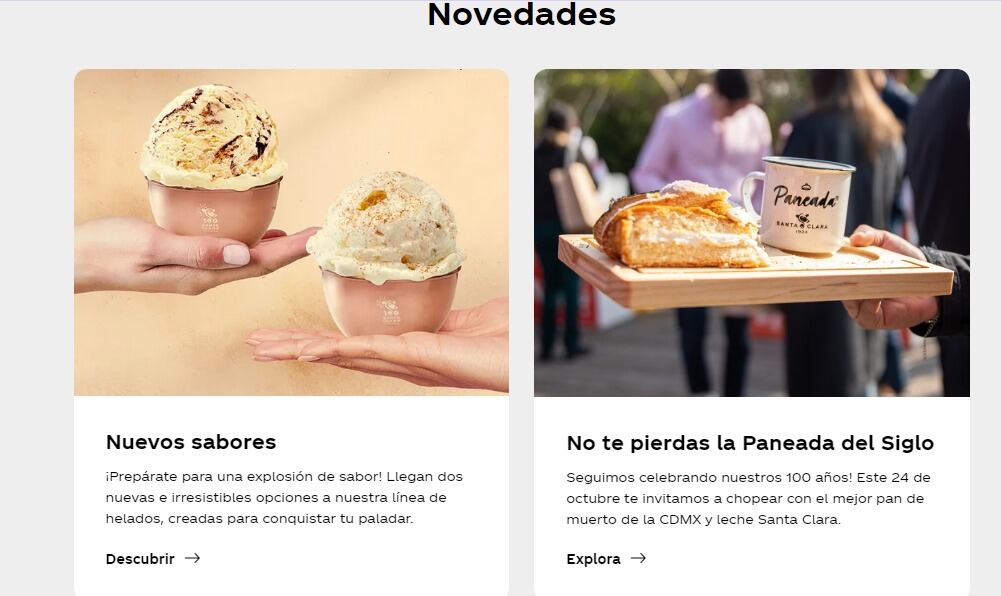Open the Nuevos sabores ice cream card
Image resolution: width=1001 pixels, height=596 pixels.
pos(291,232)
